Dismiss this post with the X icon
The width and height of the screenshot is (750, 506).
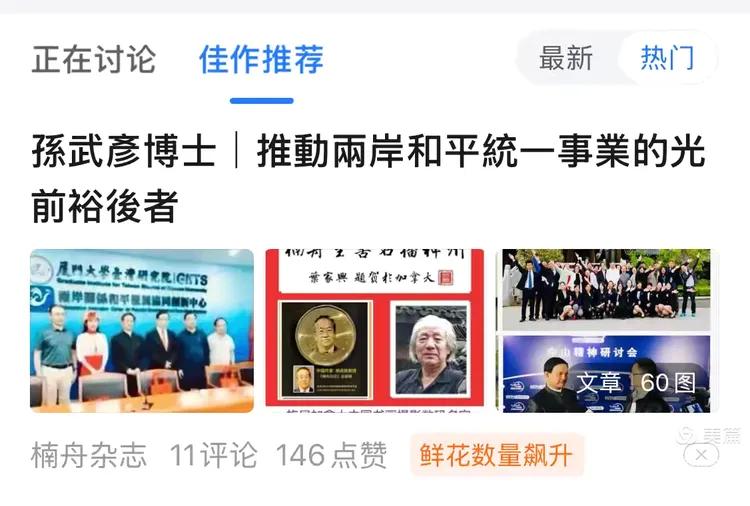pyautogui.click(x=702, y=455)
